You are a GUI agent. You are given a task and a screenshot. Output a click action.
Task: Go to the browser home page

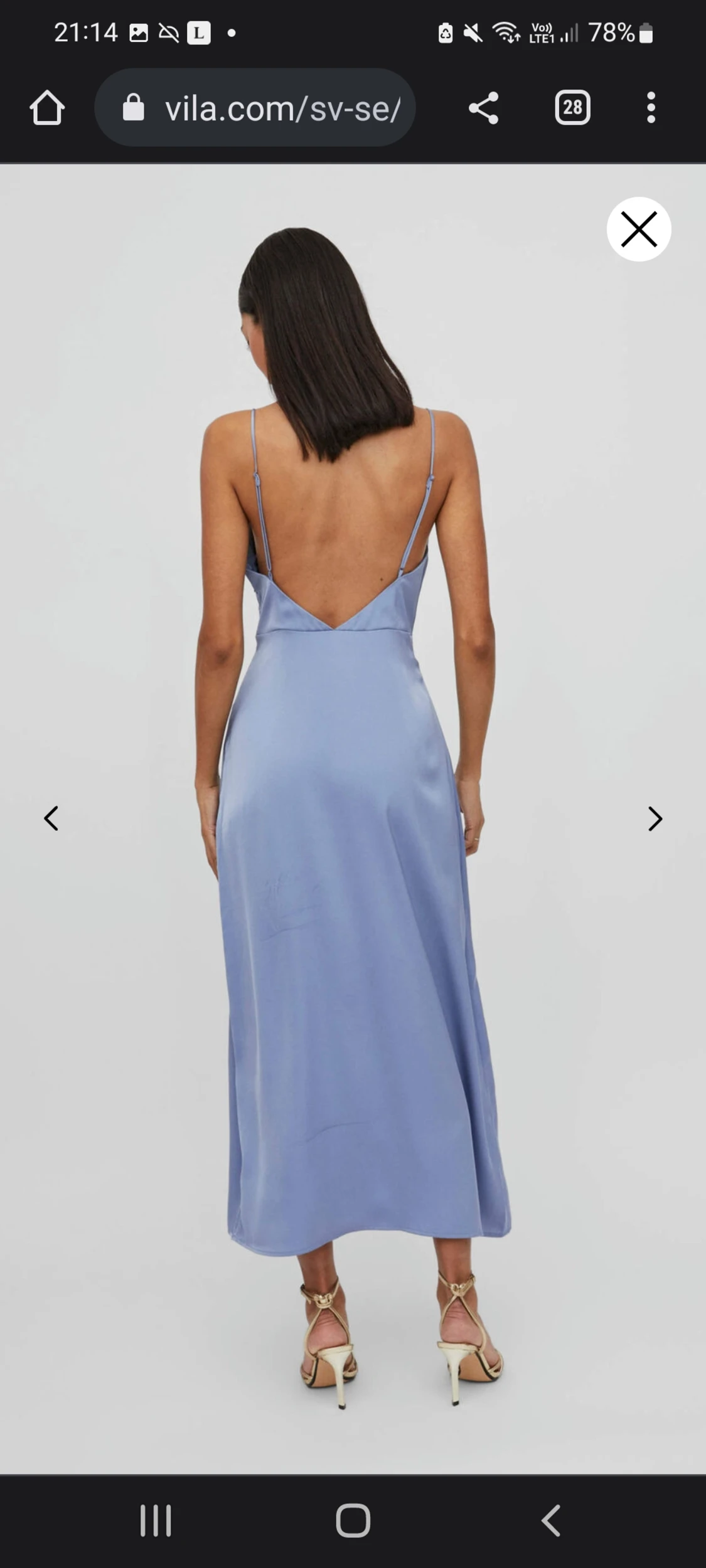pos(47,108)
